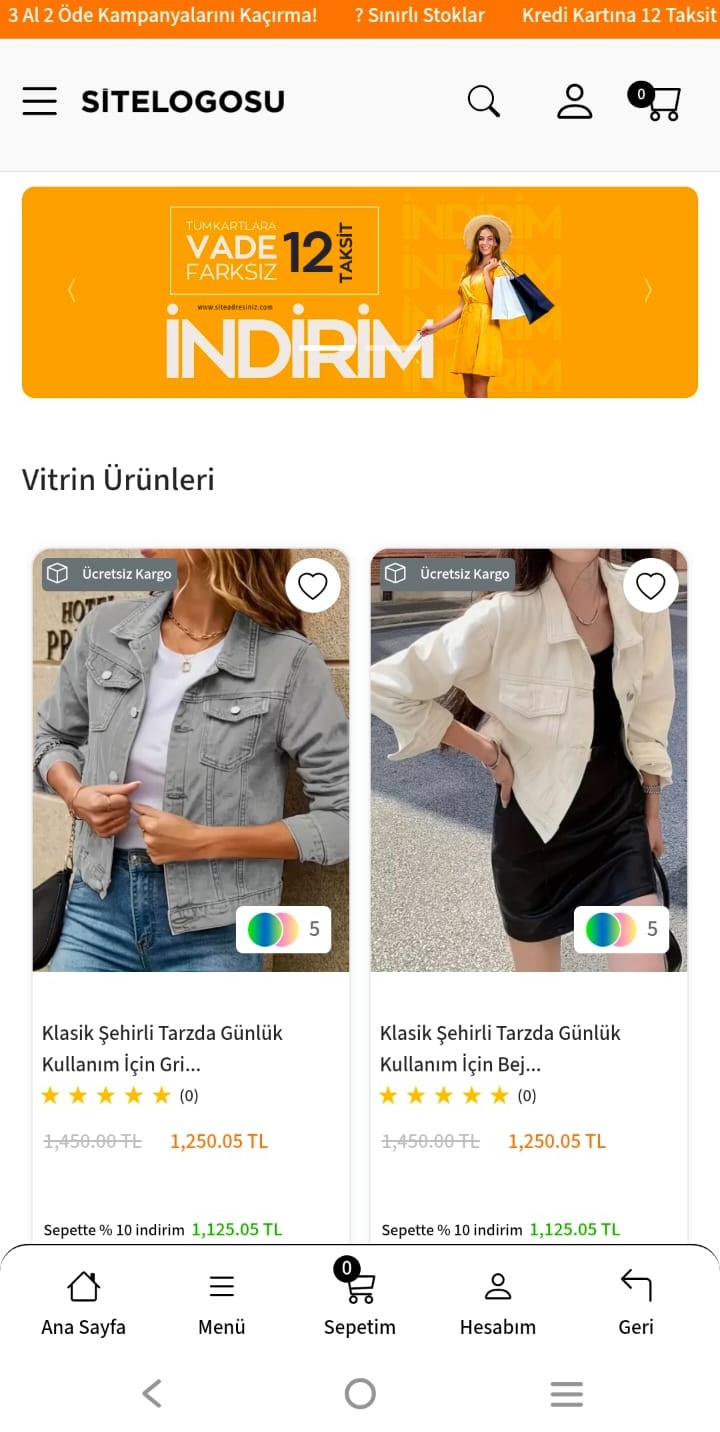Open the Menü tab
The image size is (720, 1432).
click(222, 1303)
